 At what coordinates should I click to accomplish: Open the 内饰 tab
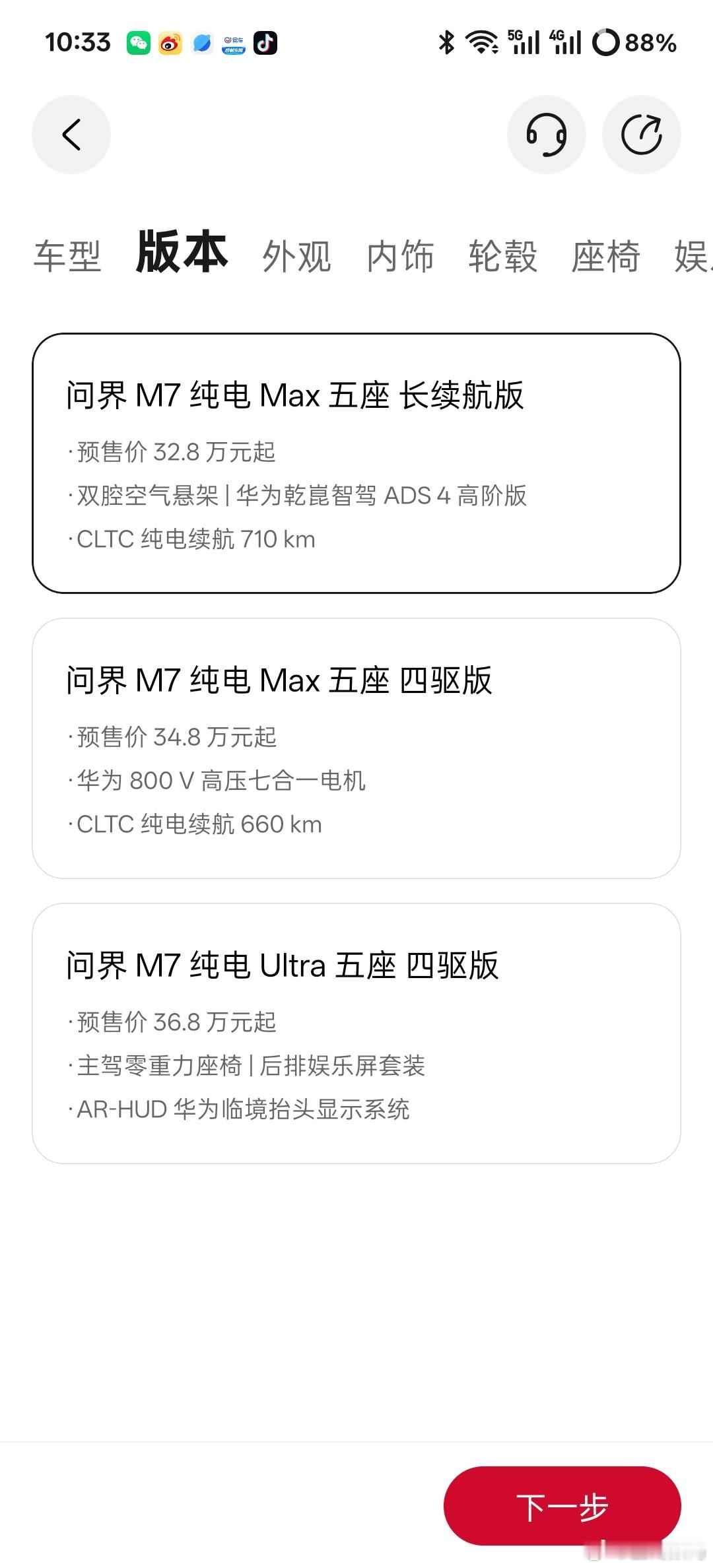point(400,256)
